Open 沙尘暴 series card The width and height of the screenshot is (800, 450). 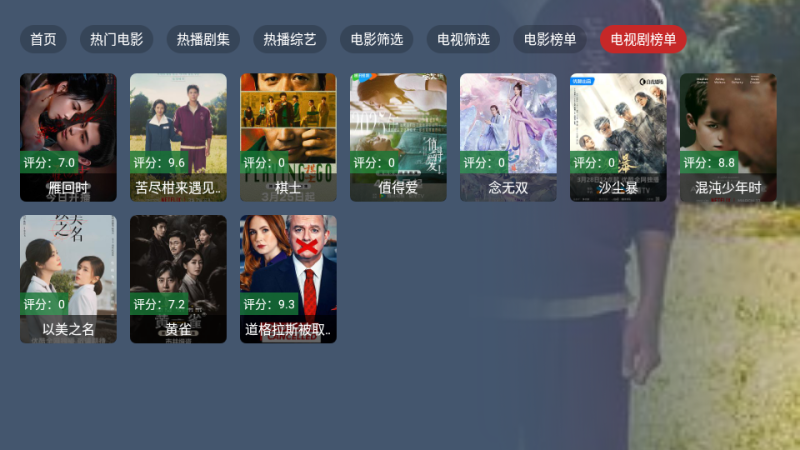coord(618,137)
